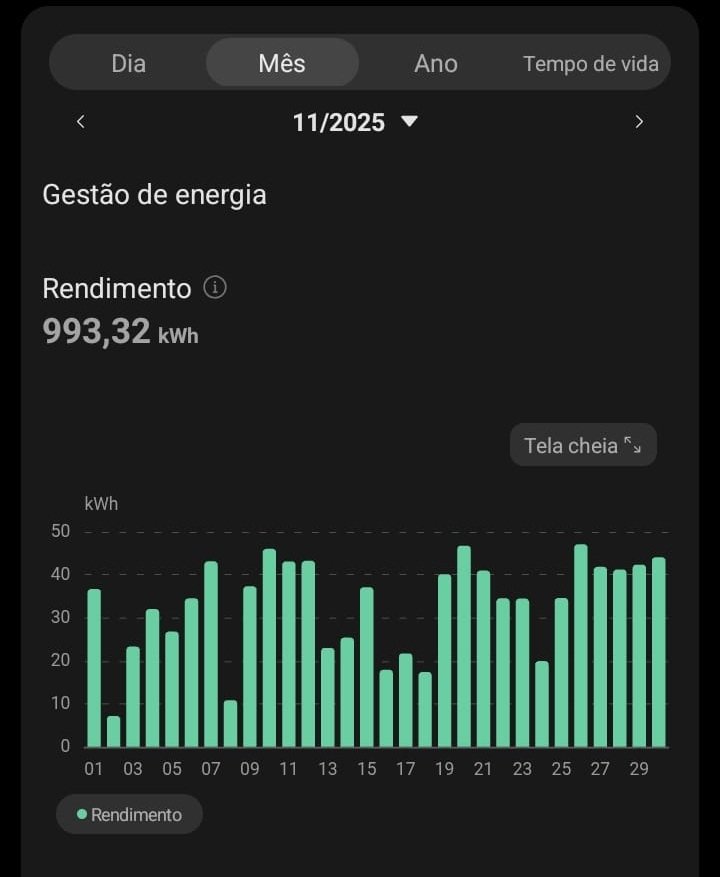720x877 pixels.
Task: Go to the next month
Action: coord(639,122)
